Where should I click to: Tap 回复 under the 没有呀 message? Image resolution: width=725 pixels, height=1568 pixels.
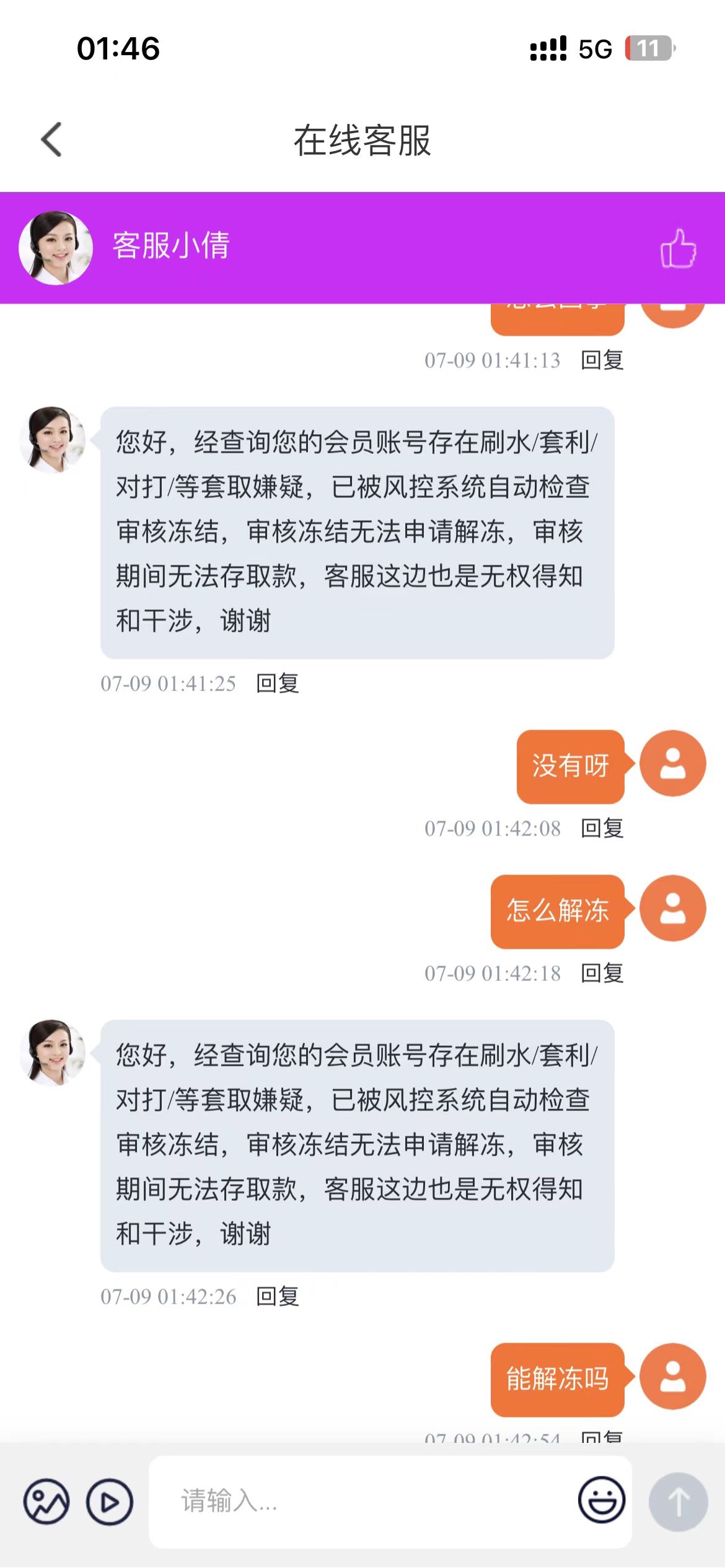click(602, 829)
